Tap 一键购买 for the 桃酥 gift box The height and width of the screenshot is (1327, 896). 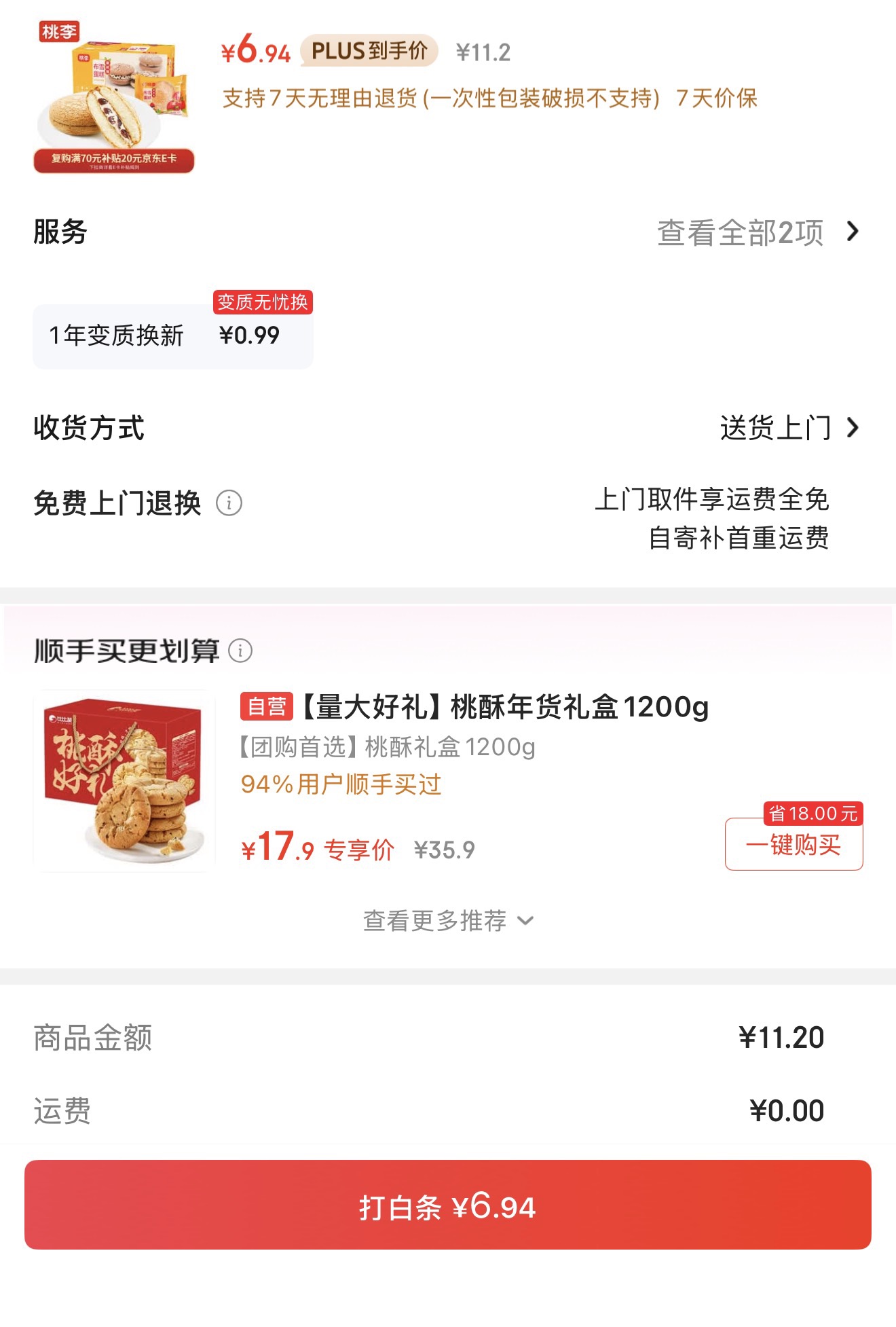point(794,845)
